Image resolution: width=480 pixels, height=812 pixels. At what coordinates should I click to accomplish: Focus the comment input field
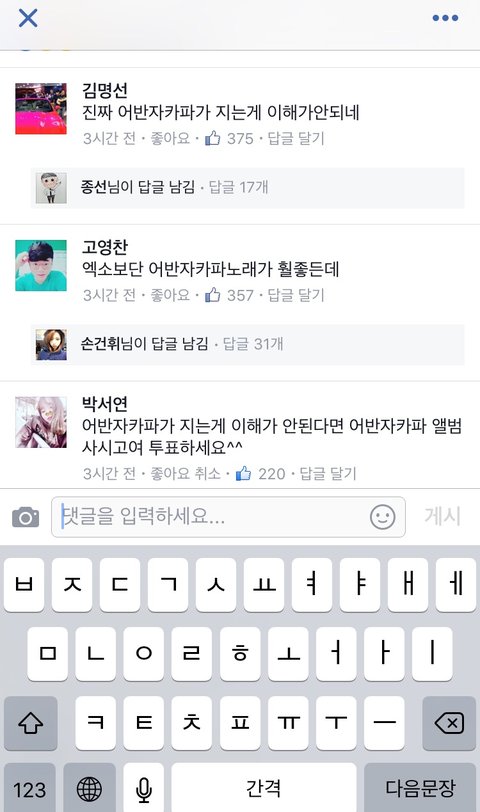pos(228,517)
